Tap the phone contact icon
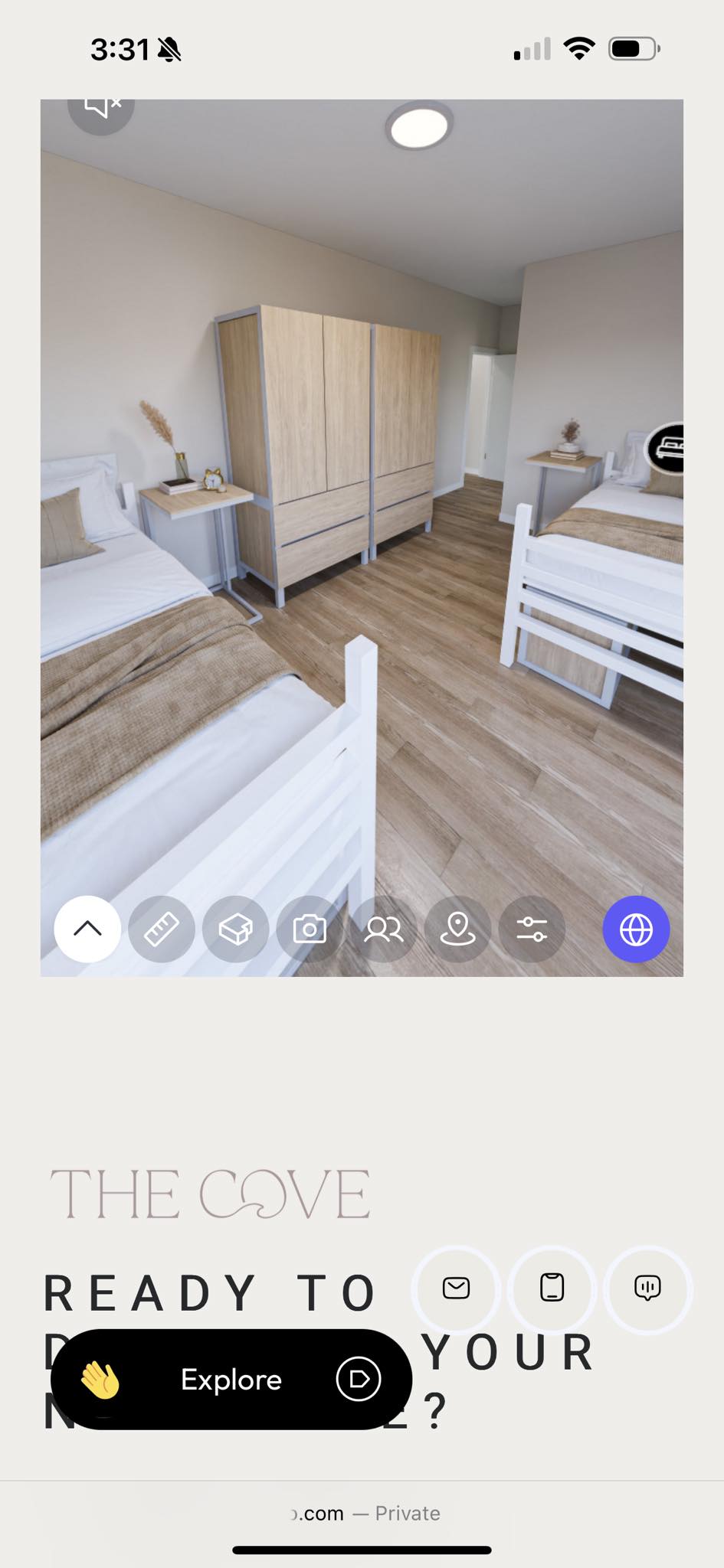The width and height of the screenshot is (724, 1568). point(552,1289)
